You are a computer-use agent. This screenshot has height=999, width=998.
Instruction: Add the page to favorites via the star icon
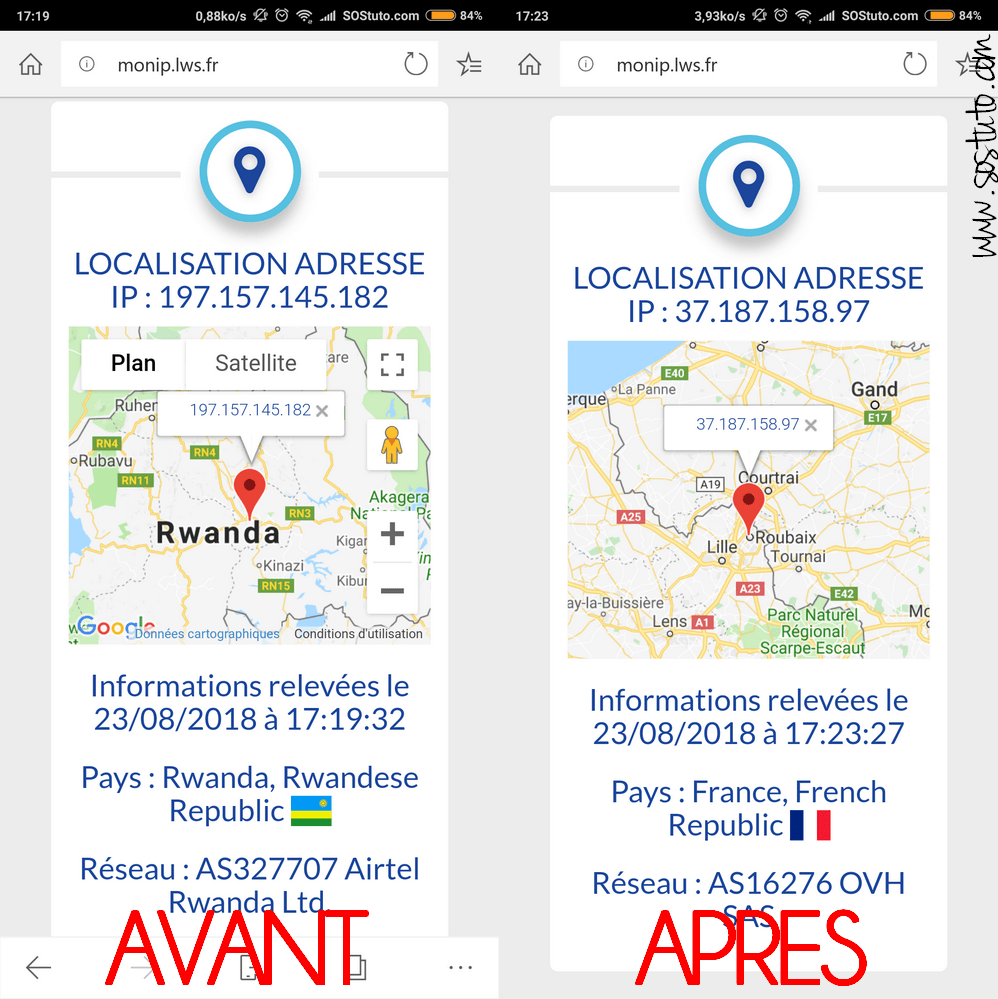[x=468, y=64]
